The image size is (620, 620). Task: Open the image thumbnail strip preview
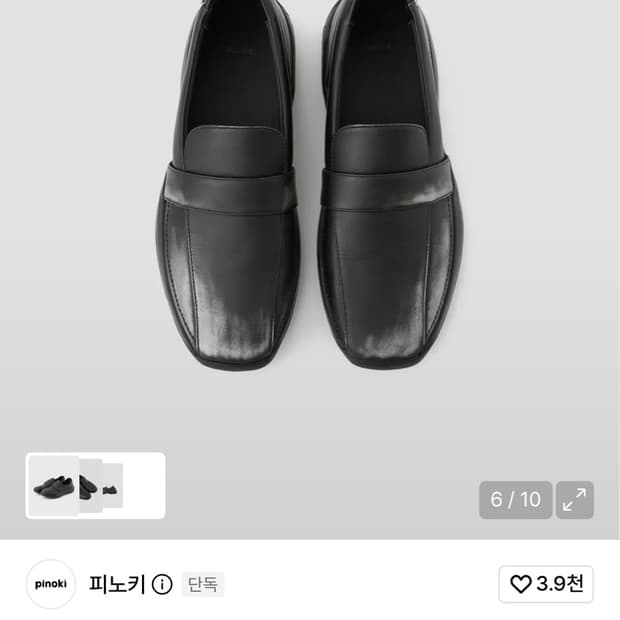95,485
